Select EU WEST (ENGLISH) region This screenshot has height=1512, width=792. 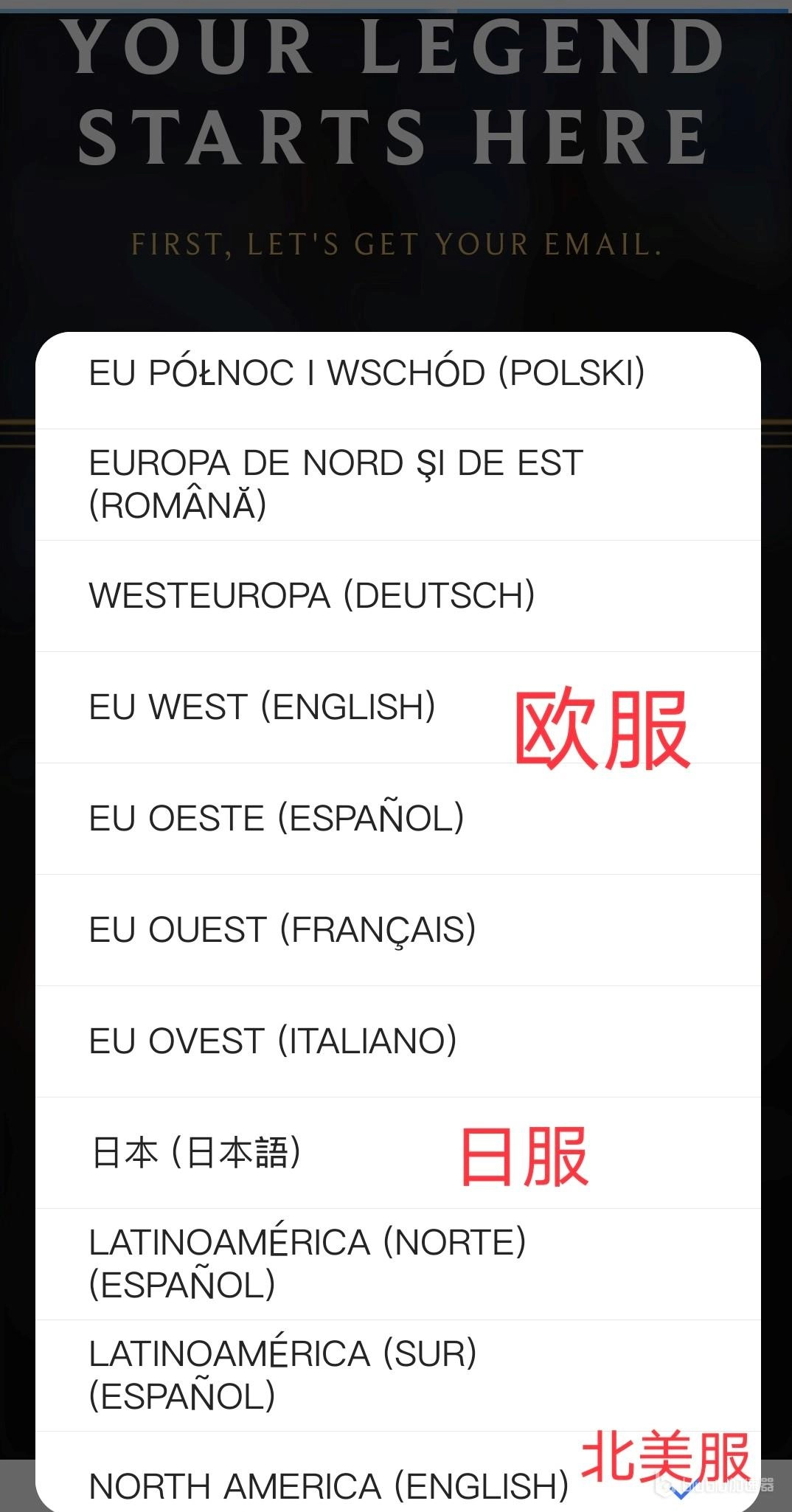coord(263,707)
